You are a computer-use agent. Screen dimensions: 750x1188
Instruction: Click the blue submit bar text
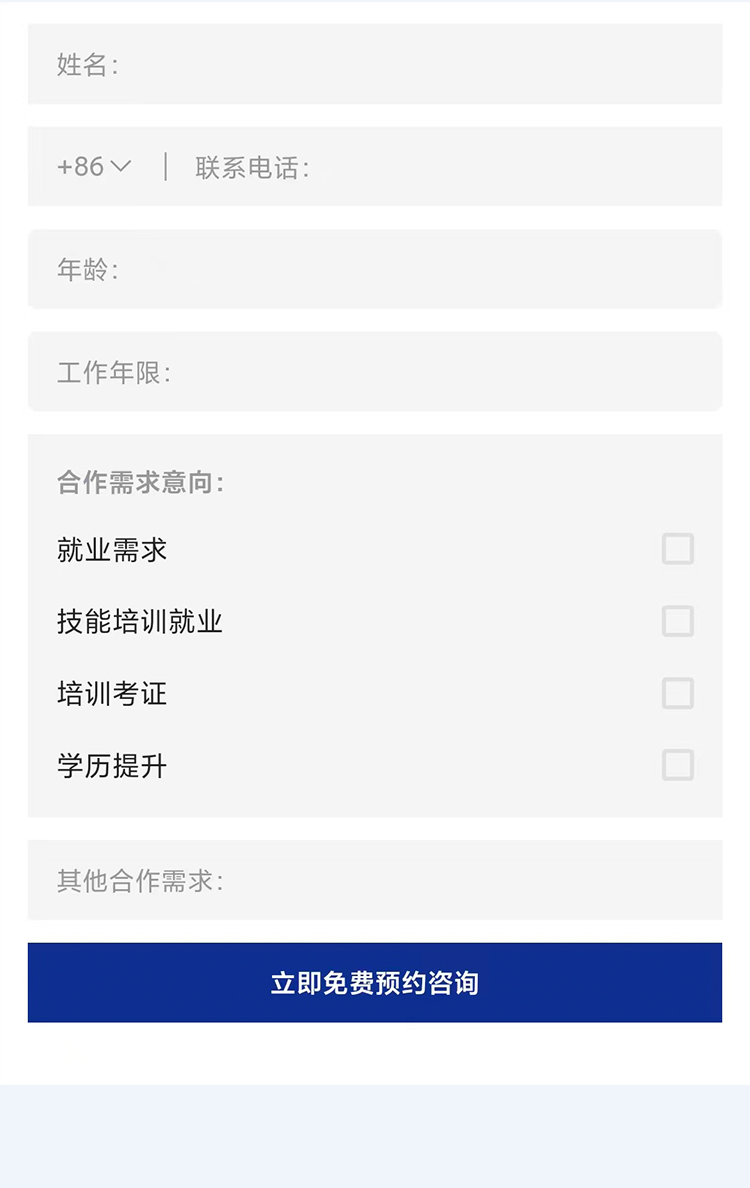(375, 982)
